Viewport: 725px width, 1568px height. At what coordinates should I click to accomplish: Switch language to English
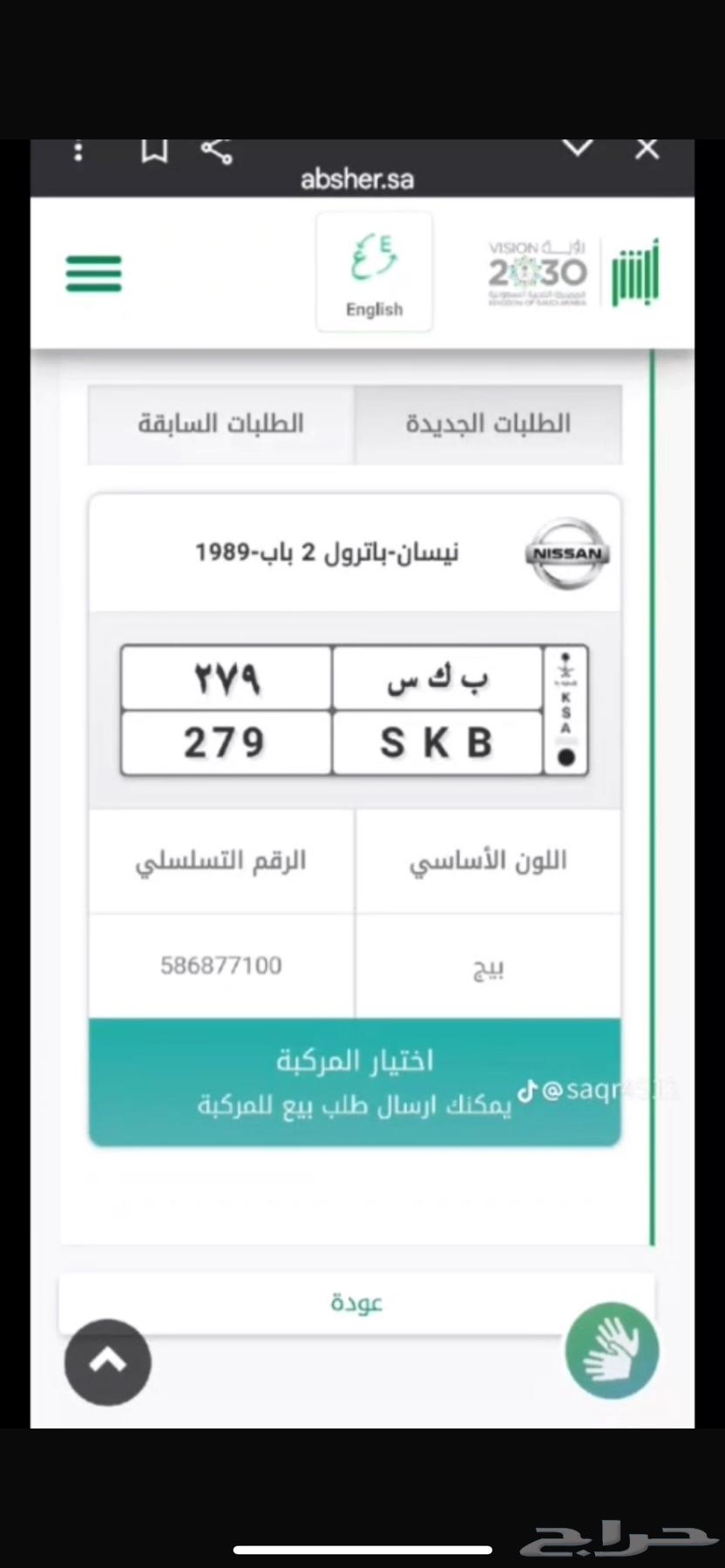373,271
